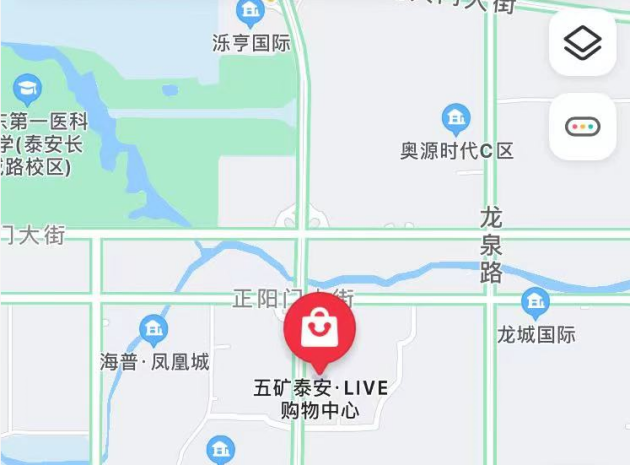Tap the 龙城国际 place marker
This screenshot has height=465, width=630.
coord(535,303)
